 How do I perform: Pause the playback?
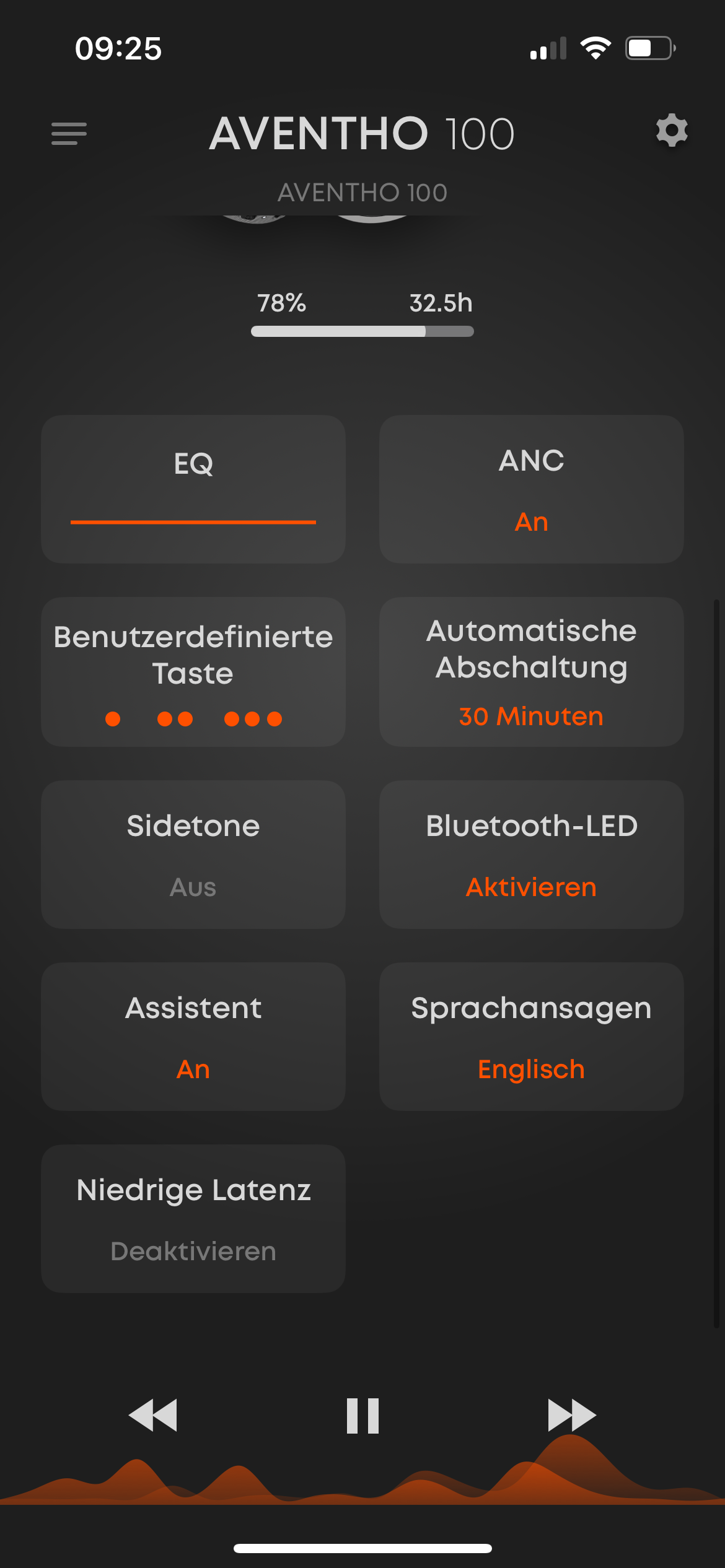362,1416
